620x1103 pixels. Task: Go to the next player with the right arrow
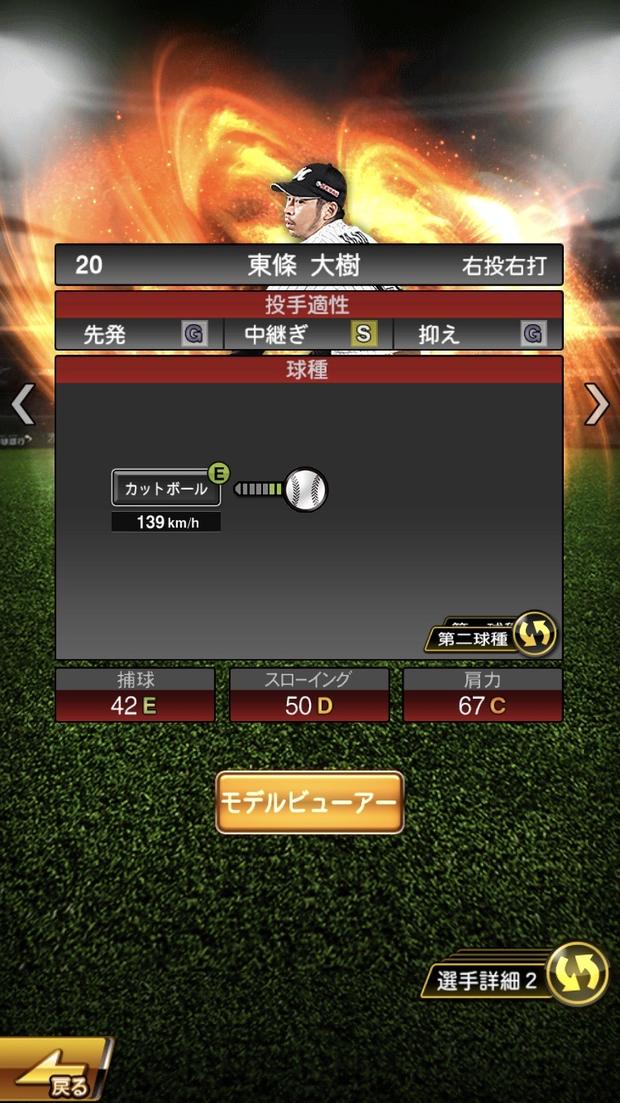(597, 404)
